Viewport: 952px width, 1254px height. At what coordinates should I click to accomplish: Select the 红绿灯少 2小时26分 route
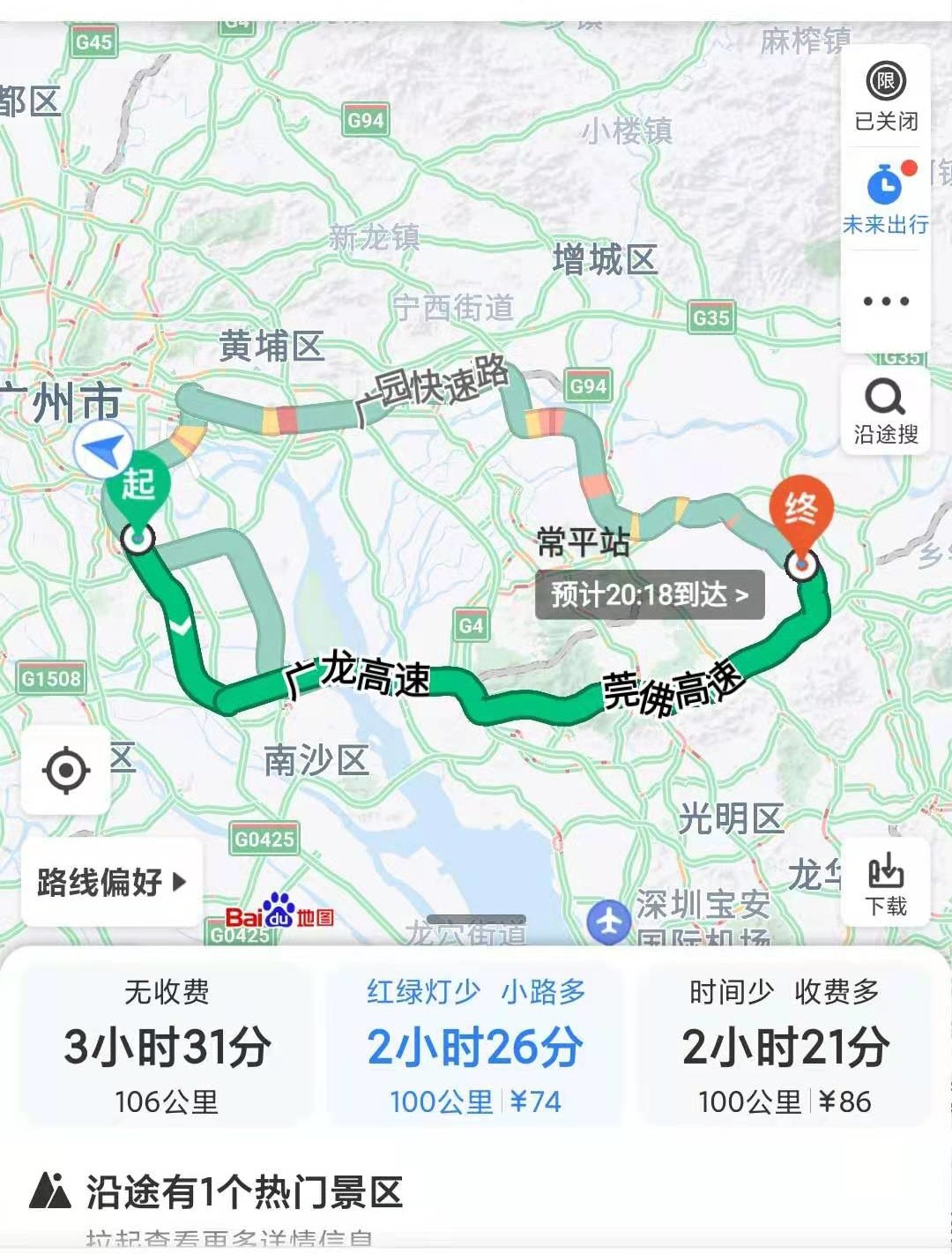click(x=476, y=1047)
